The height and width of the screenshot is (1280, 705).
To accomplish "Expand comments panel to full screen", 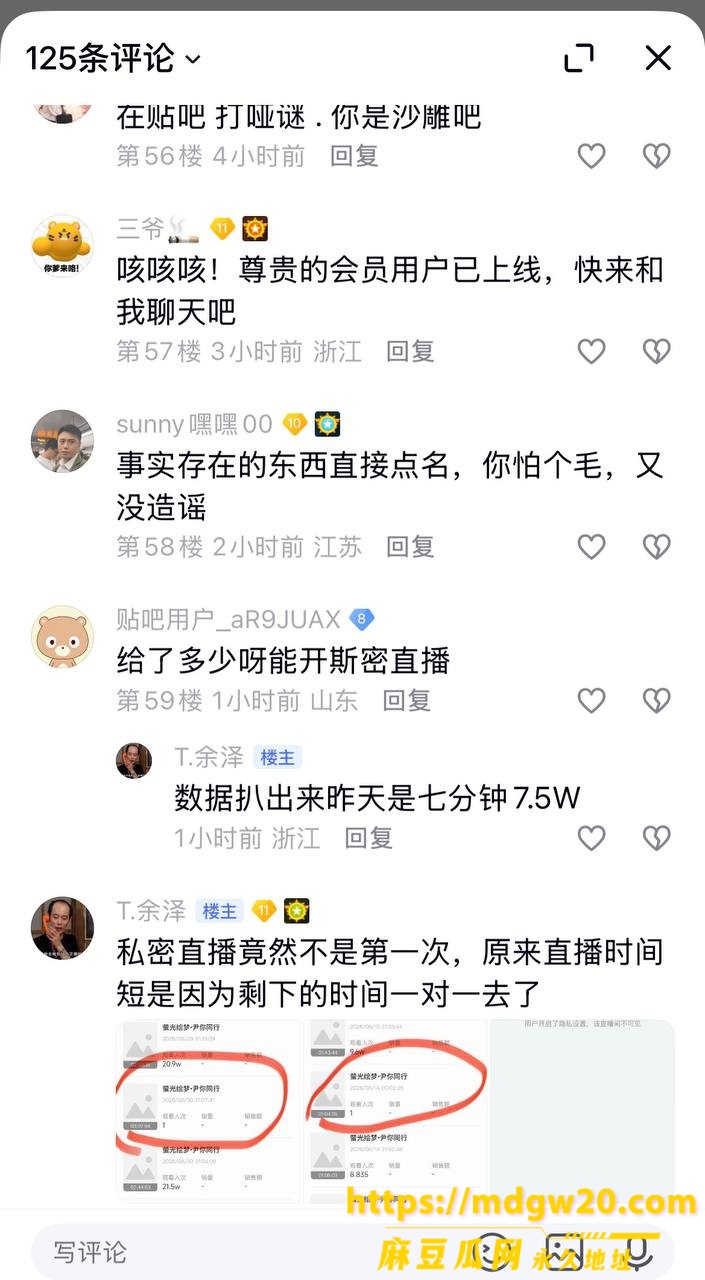I will coord(579,58).
